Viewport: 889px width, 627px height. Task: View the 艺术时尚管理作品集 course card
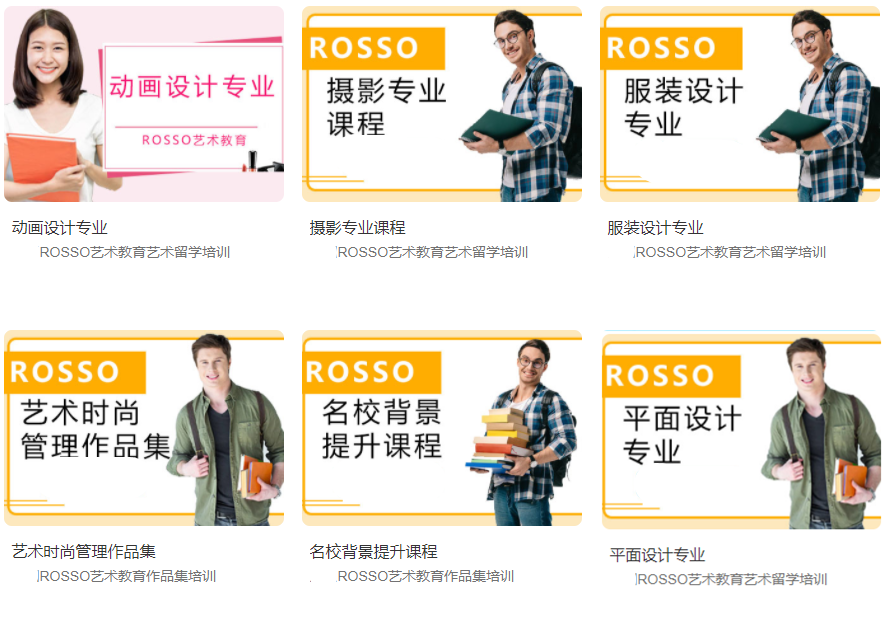coord(144,428)
